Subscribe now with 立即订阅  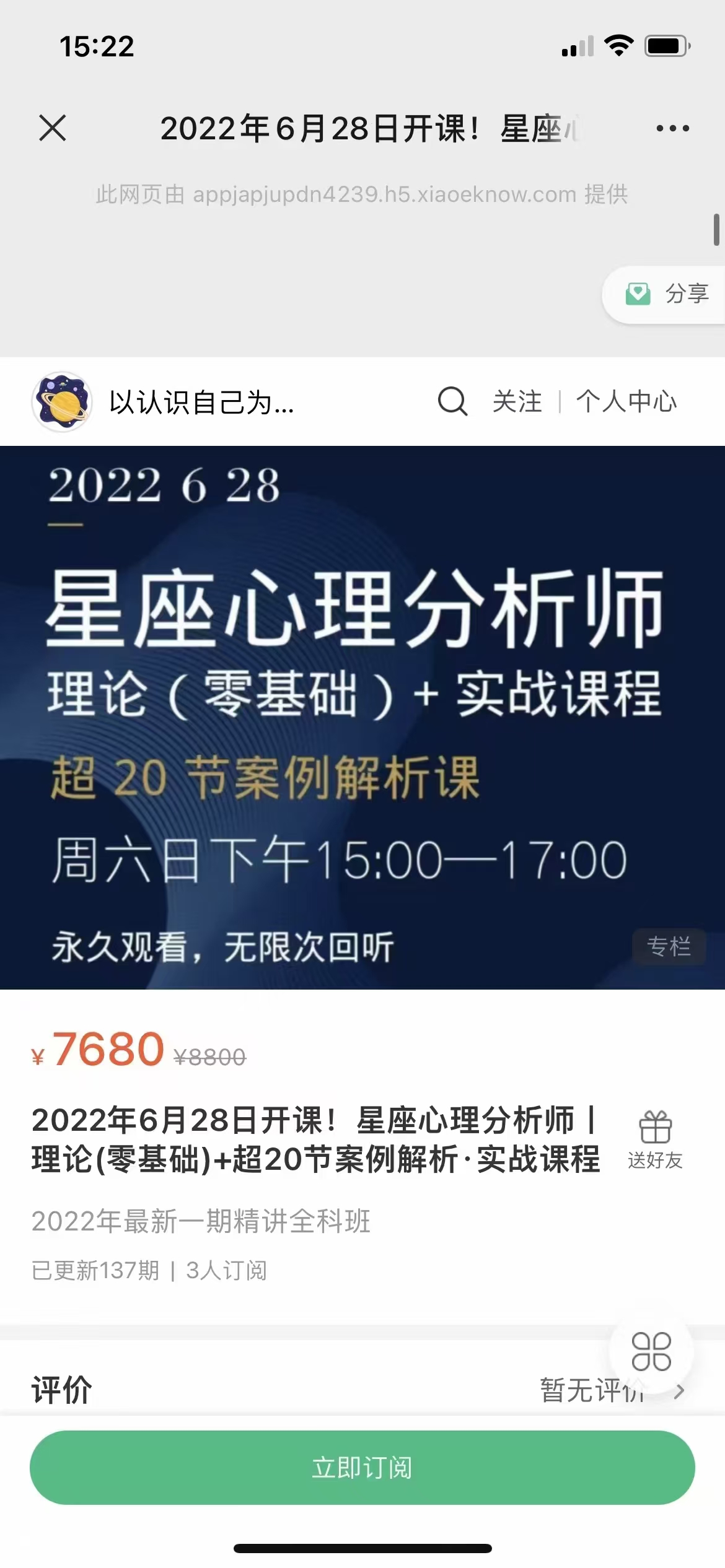click(x=362, y=1468)
